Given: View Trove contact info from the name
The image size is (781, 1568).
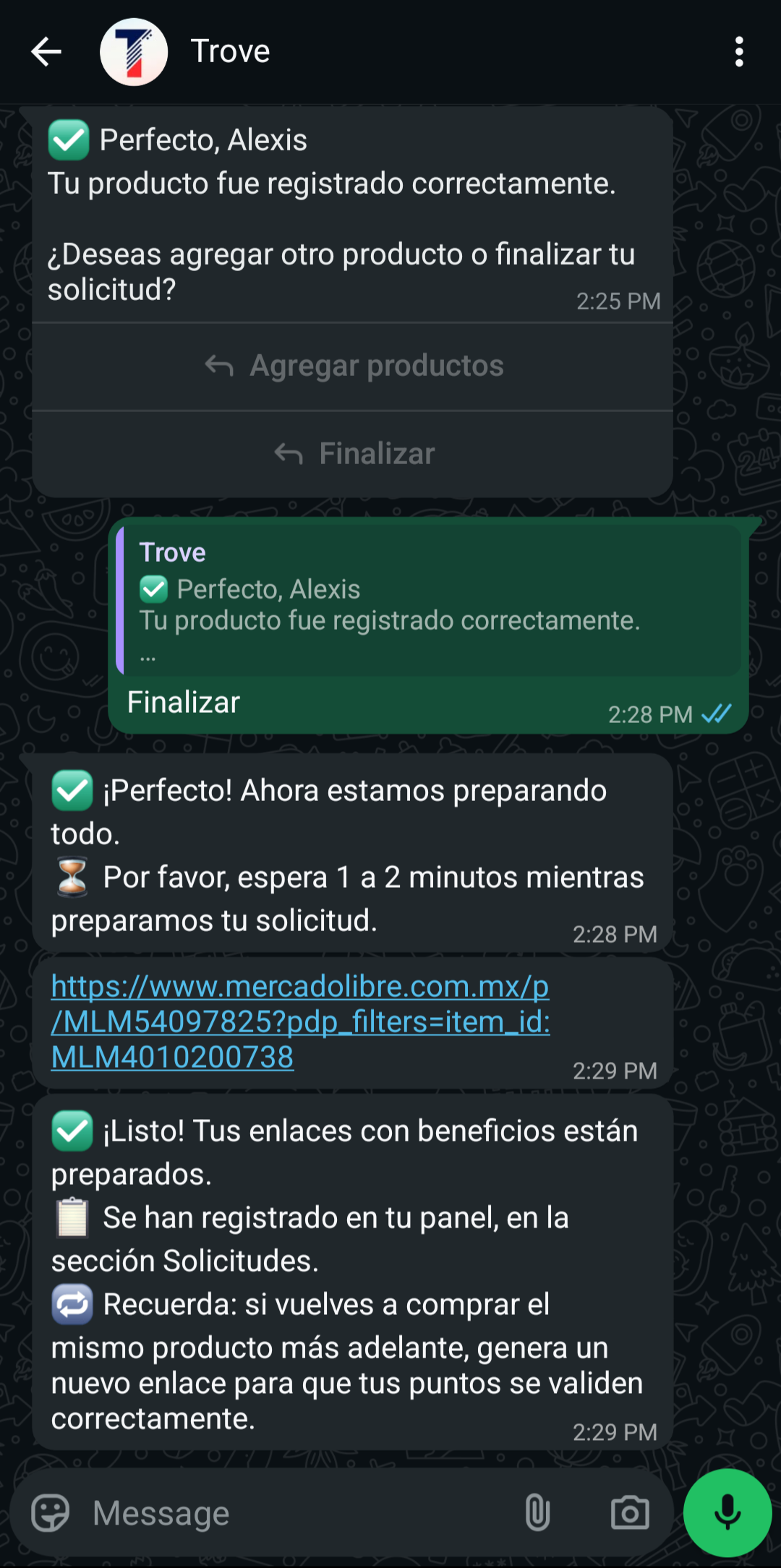Looking at the screenshot, I should tap(231, 52).
